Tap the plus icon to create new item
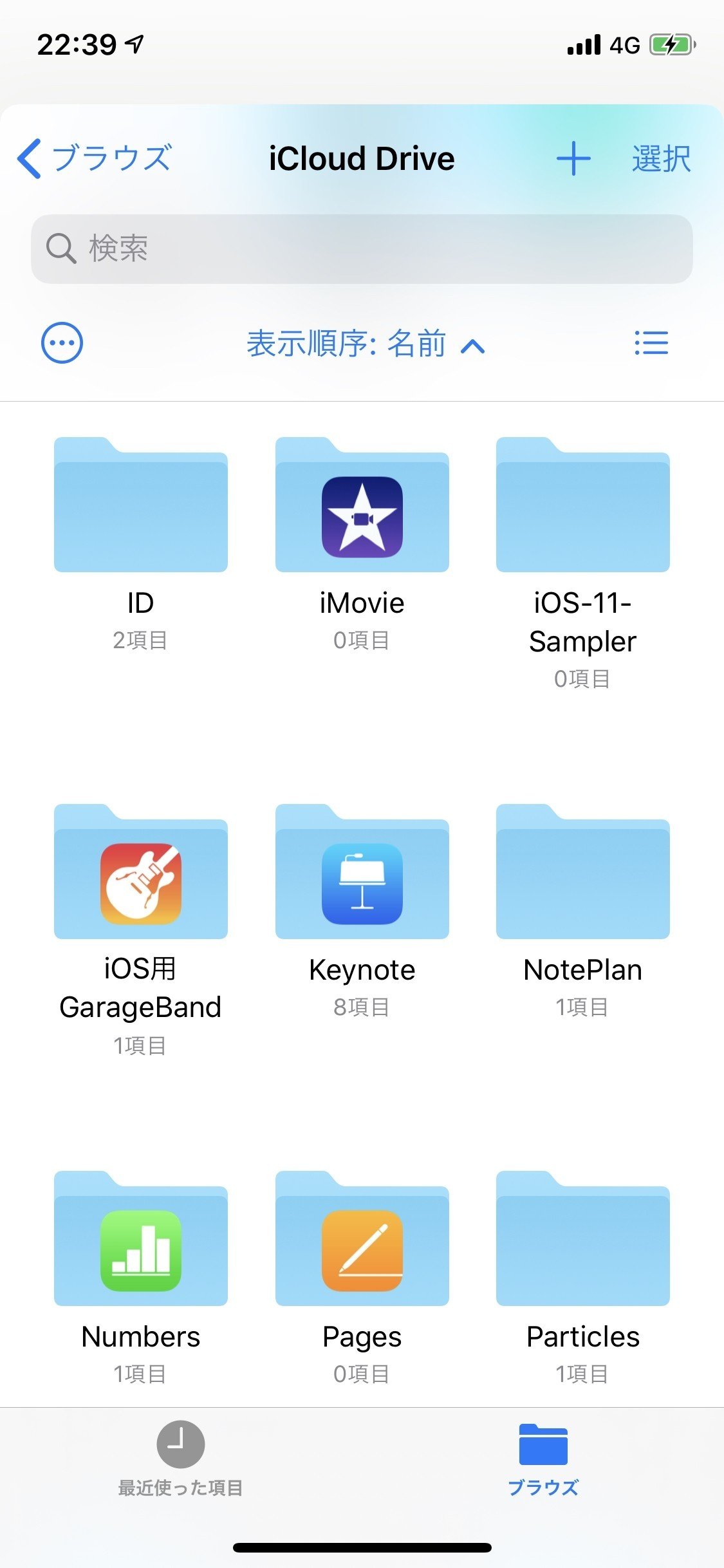 (572, 158)
